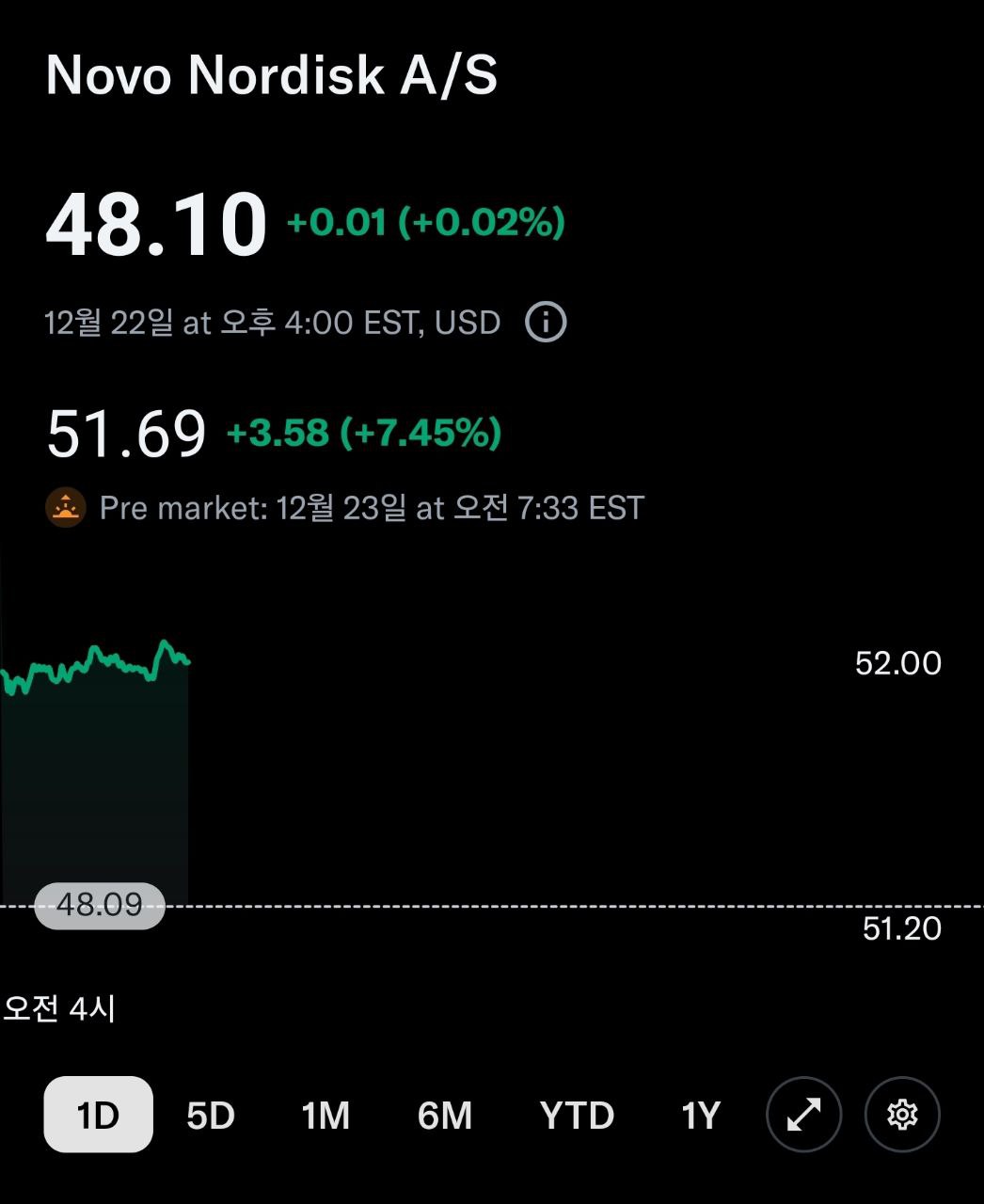Switch to the 5D chart range

click(210, 1116)
